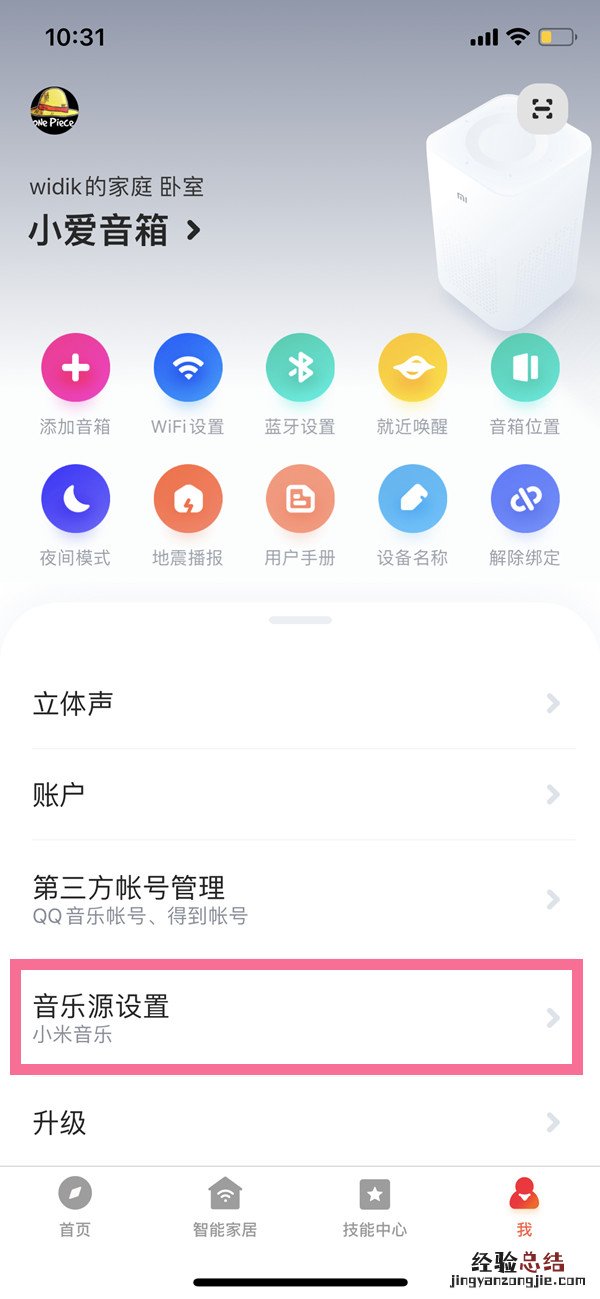Switch to the 智能家居 tab
Image resolution: width=600 pixels, height=1299 pixels.
[x=225, y=1207]
